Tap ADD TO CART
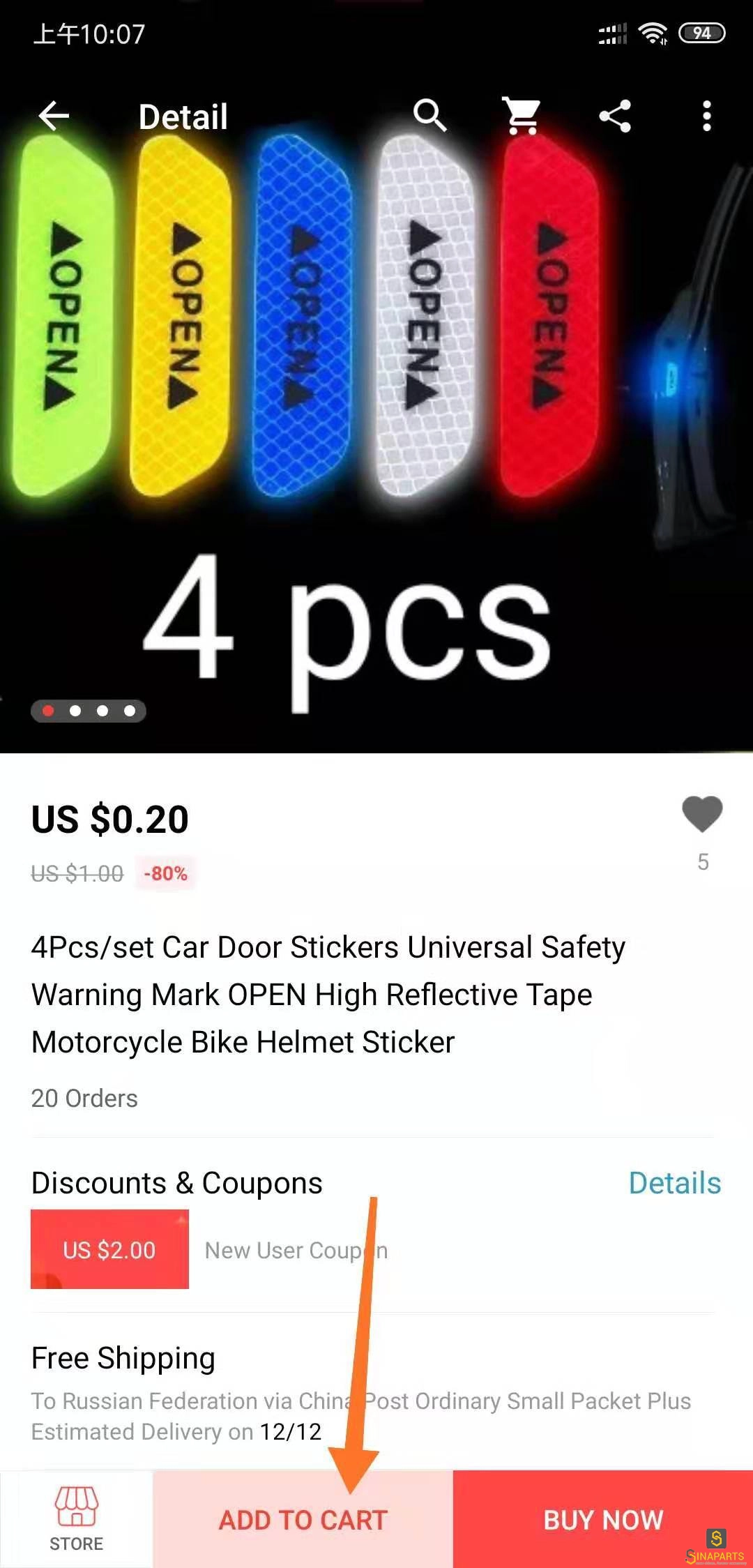 click(x=303, y=1521)
